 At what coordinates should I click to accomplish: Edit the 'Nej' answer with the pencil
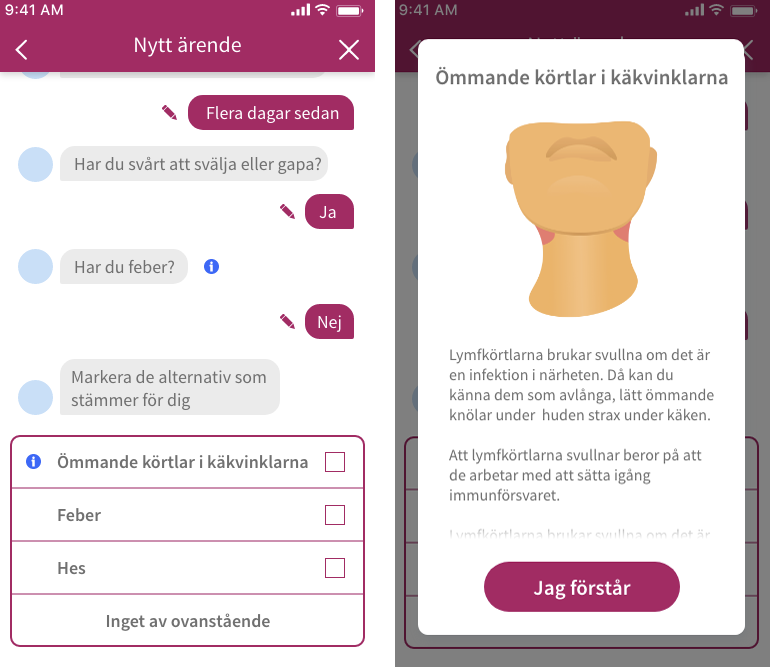coord(287,321)
